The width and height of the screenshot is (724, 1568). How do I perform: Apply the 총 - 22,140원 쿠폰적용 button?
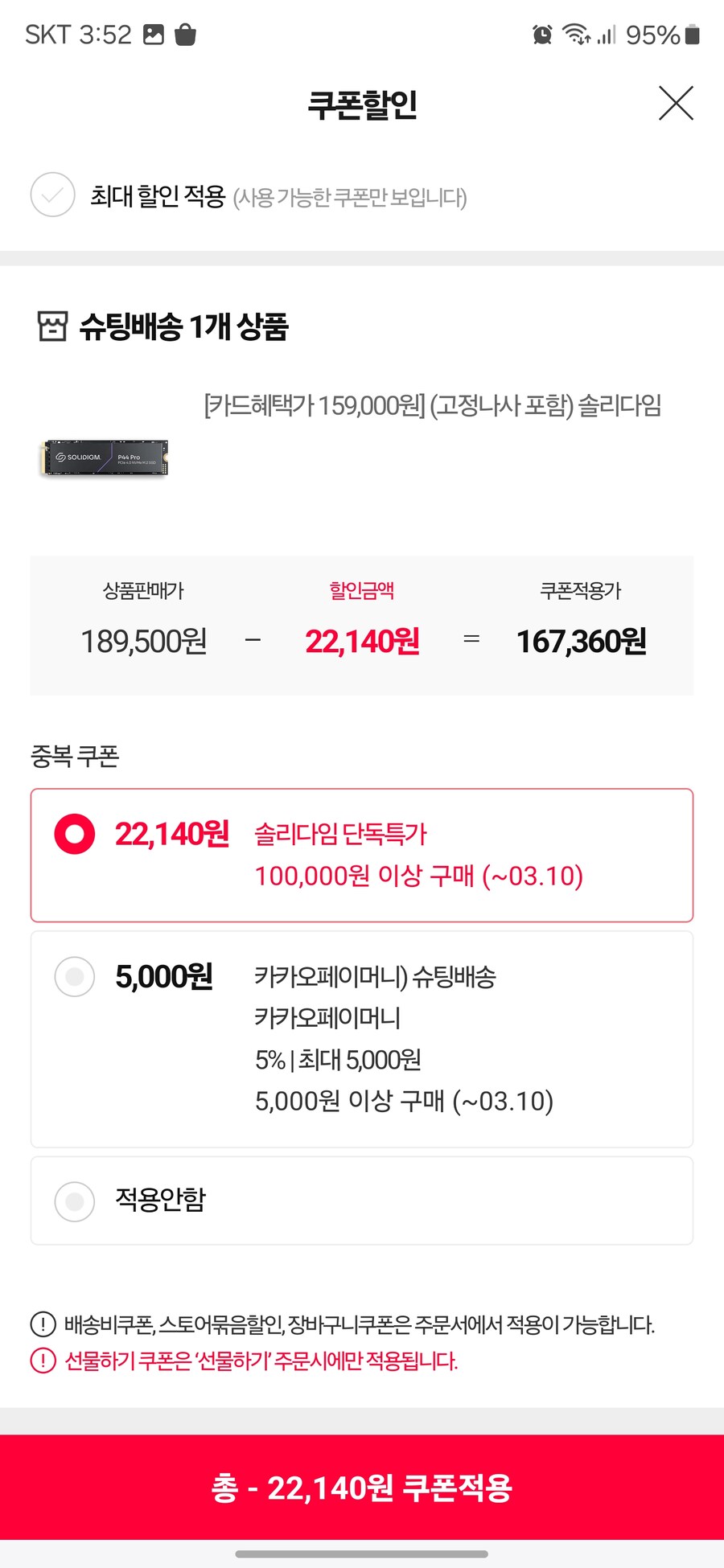(362, 1487)
